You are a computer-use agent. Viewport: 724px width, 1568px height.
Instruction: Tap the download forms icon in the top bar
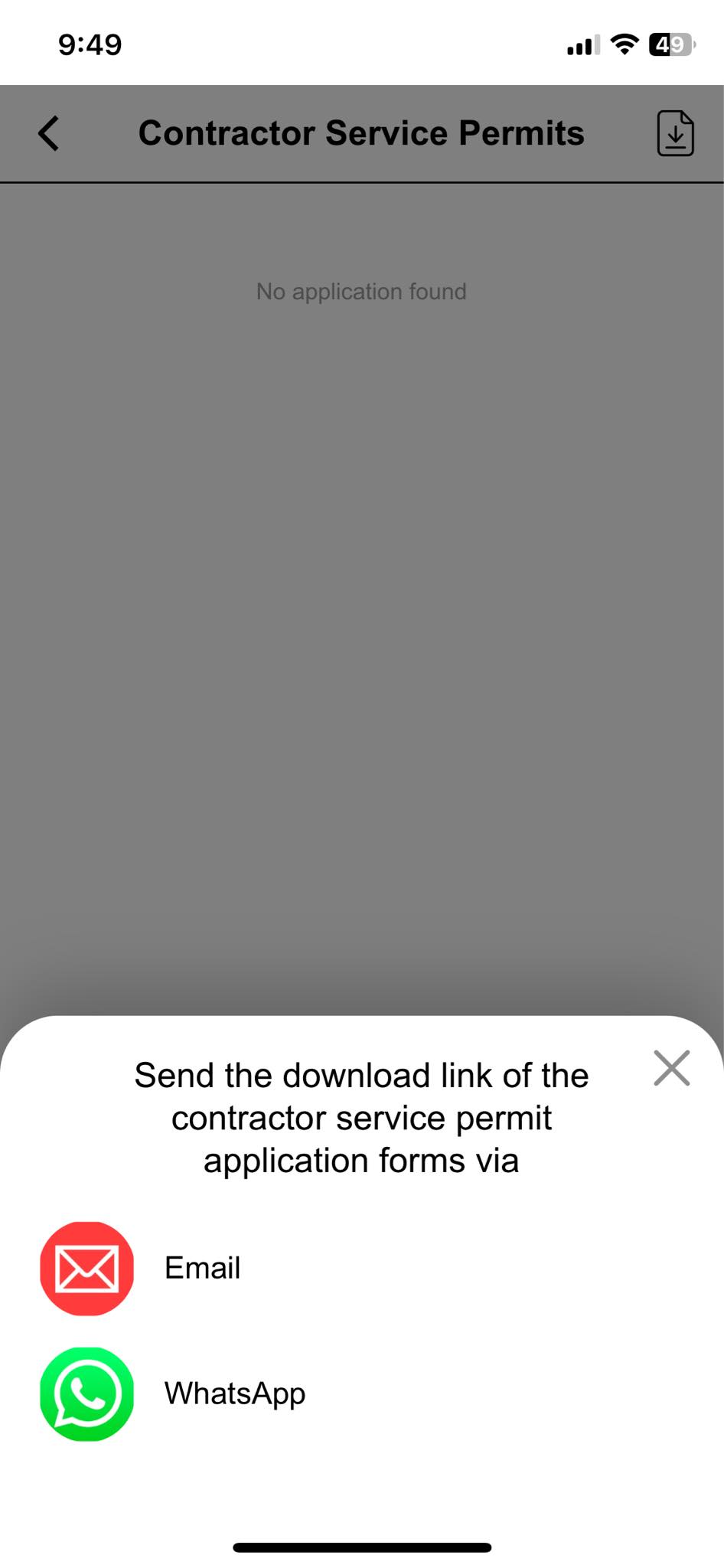677,132
